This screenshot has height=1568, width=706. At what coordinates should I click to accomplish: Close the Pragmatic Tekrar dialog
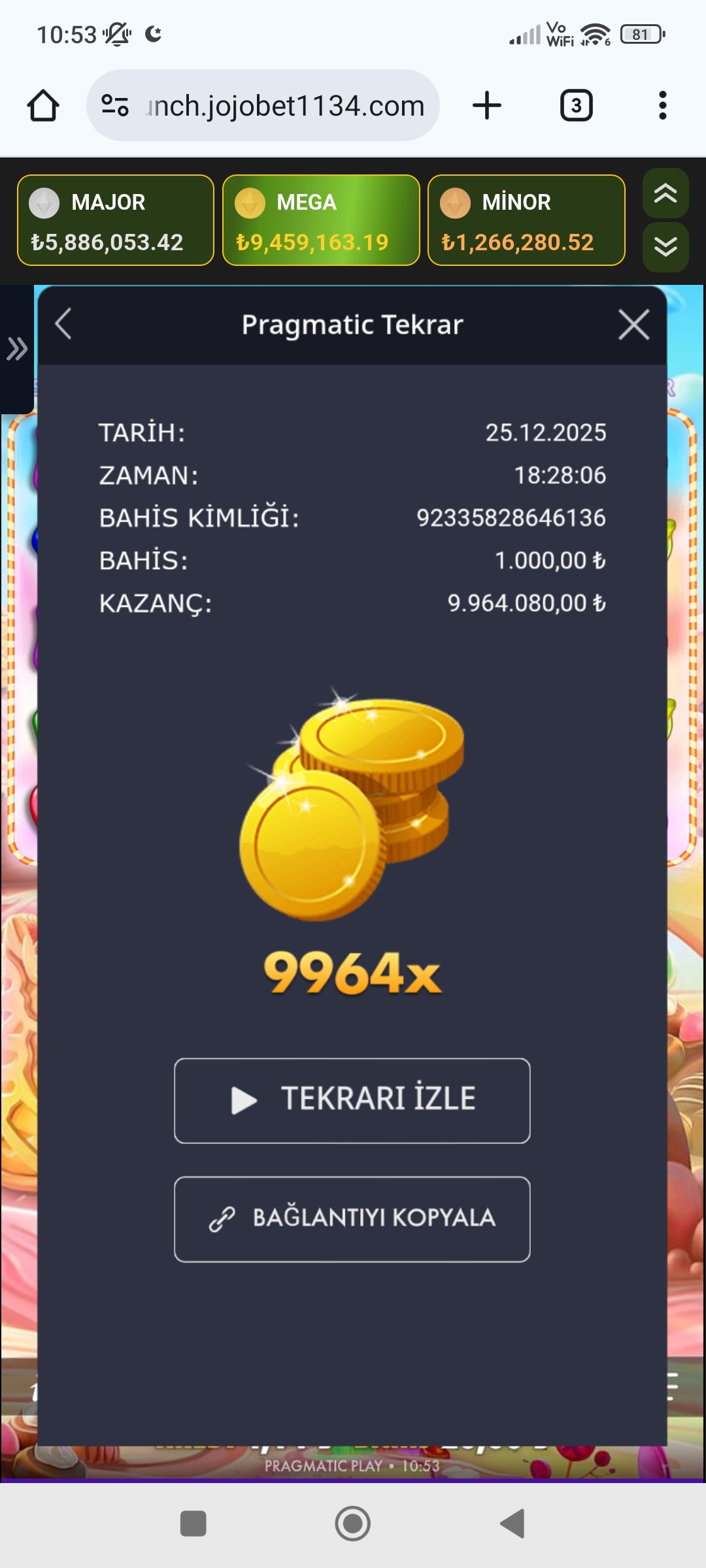(x=633, y=325)
